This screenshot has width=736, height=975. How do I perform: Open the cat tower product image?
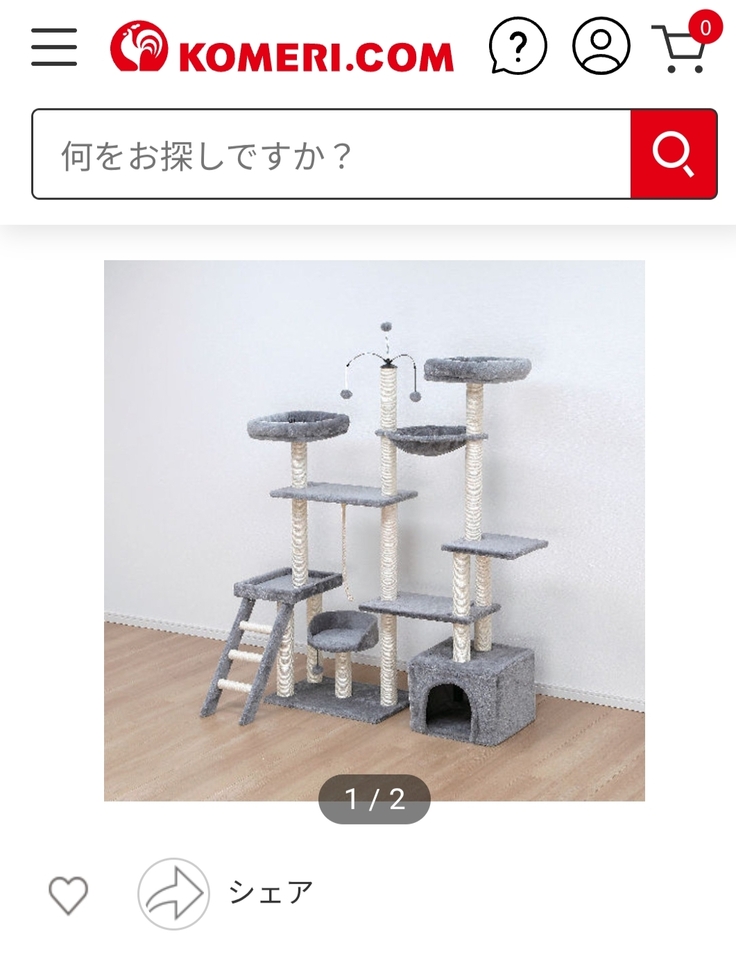pos(374,530)
